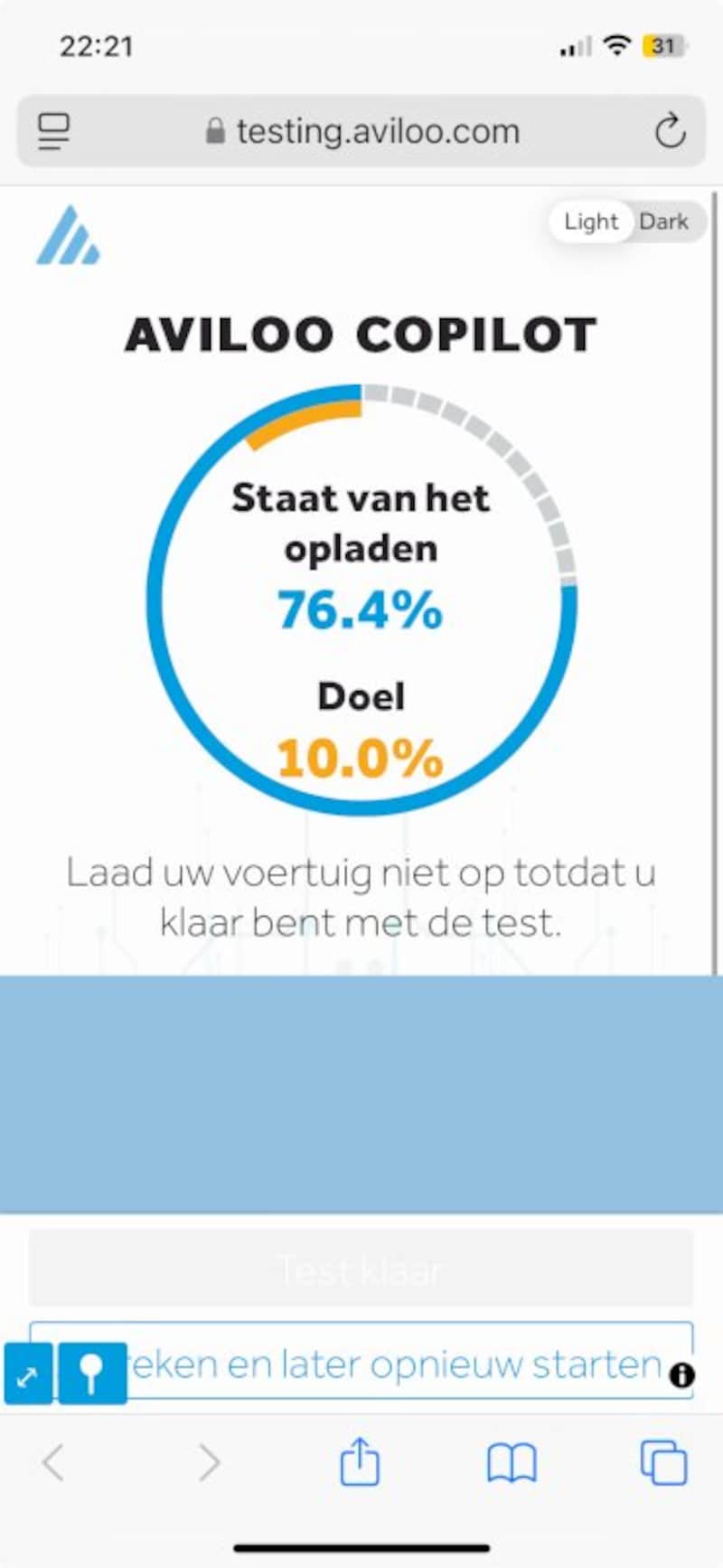Select the Light theme option
Viewport: 723px width, 1568px height.
591,222
